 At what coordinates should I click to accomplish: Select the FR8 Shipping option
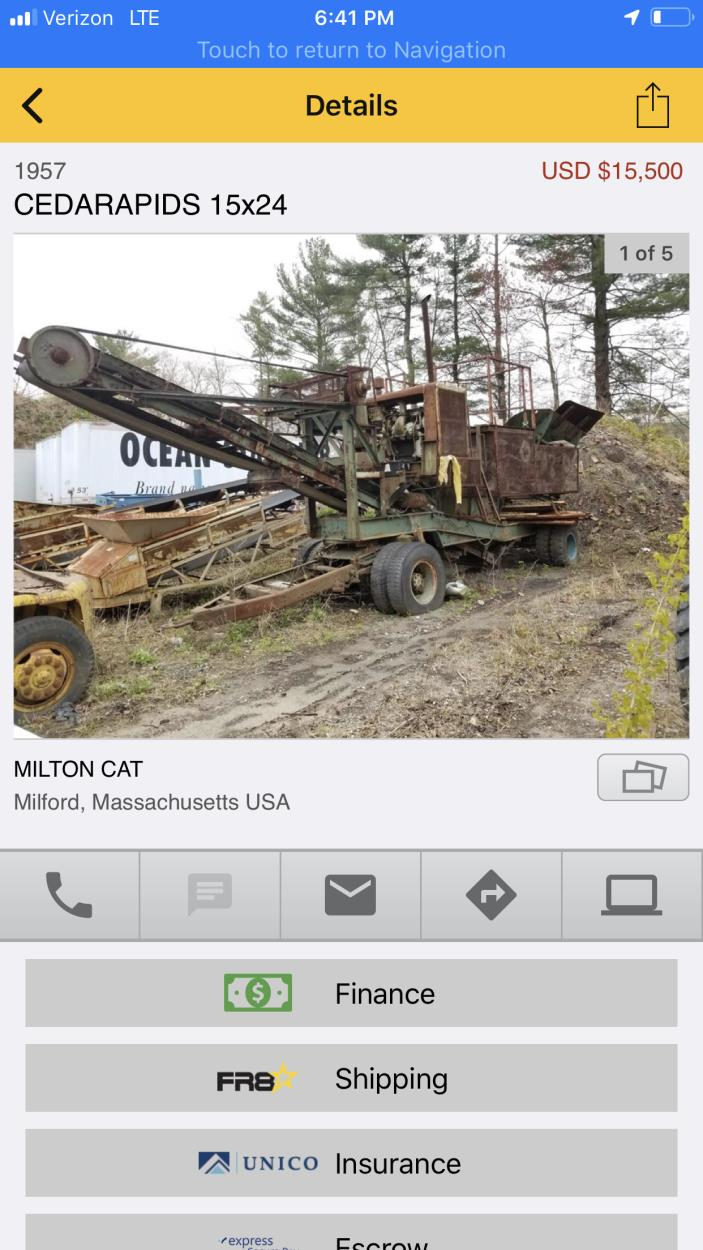click(x=351, y=1078)
